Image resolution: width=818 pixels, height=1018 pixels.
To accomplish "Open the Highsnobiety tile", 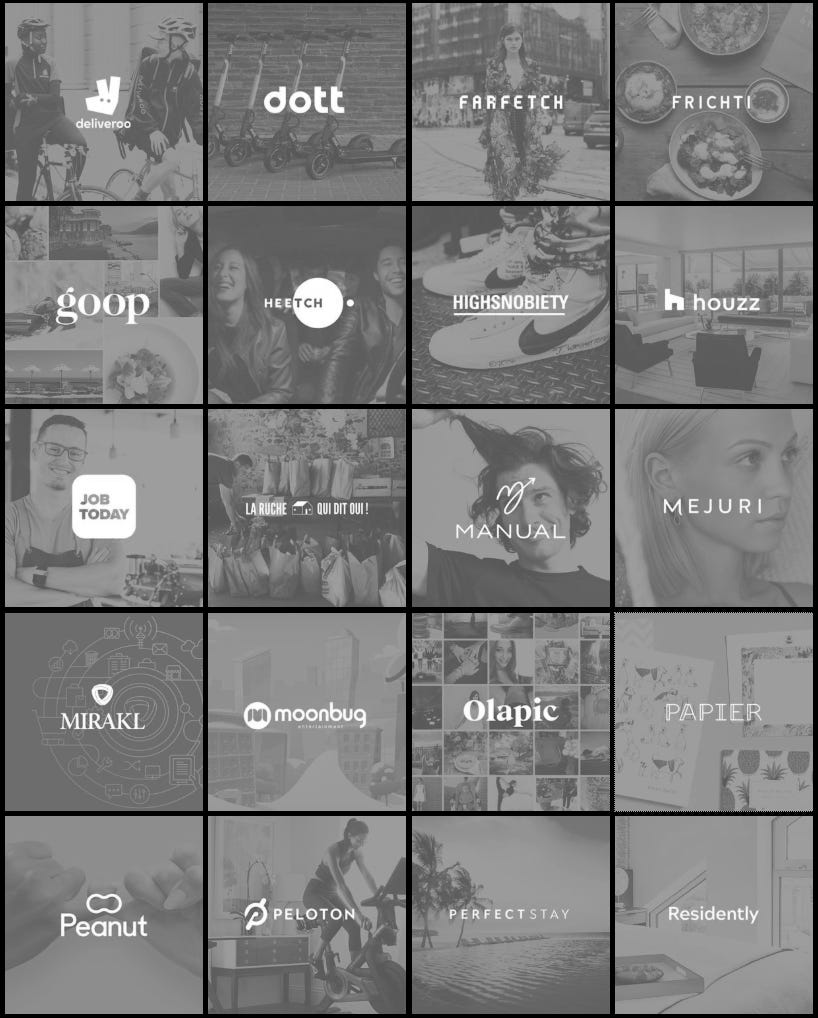I will click(511, 305).
